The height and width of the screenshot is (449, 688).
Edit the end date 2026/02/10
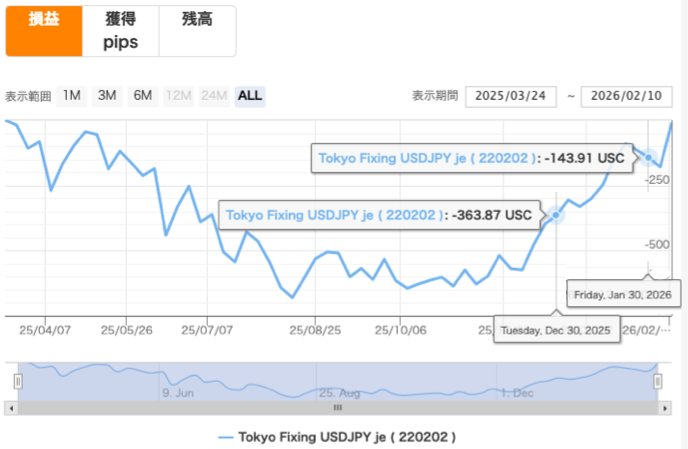pos(627,96)
